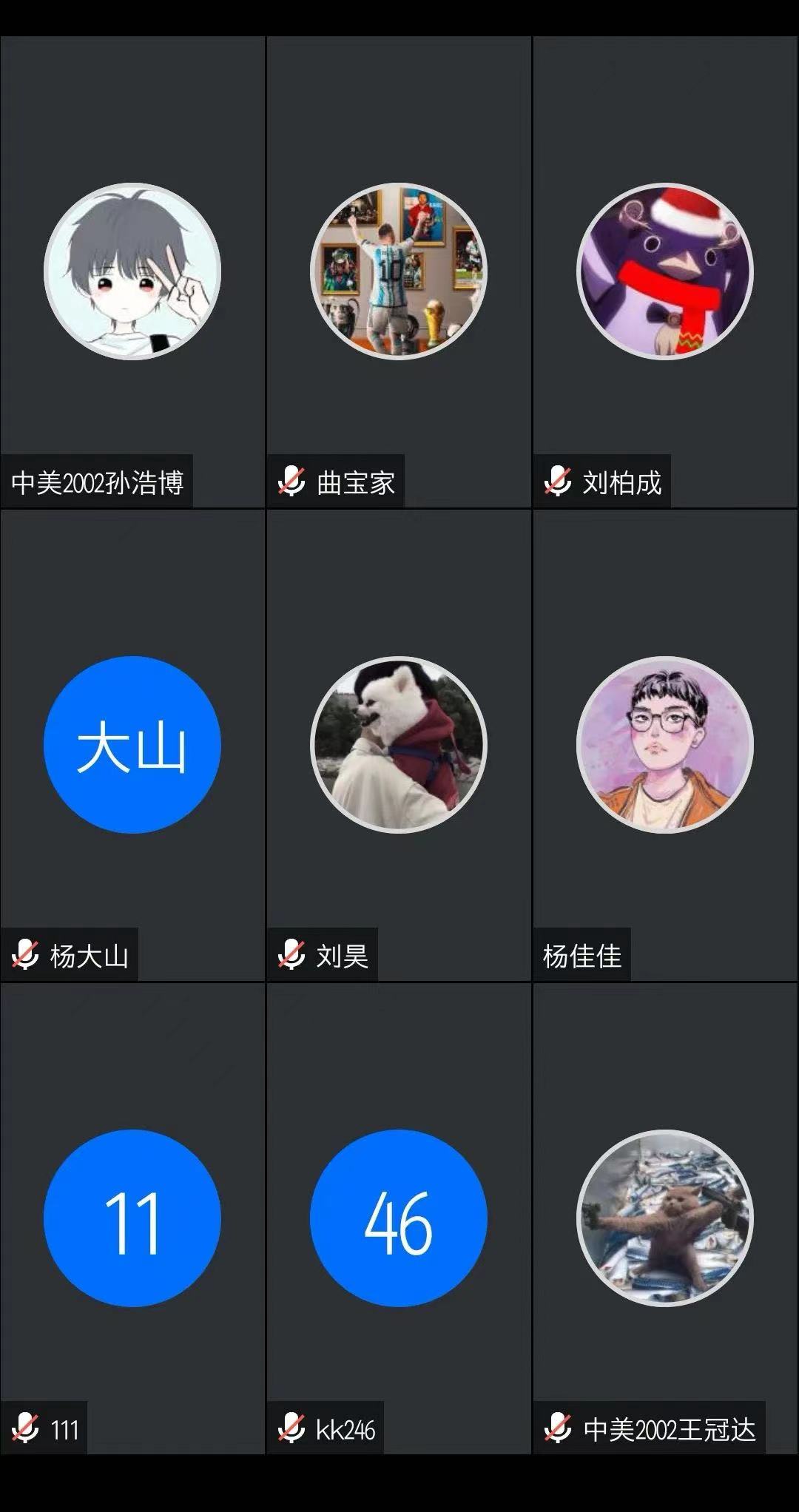Select the 杨大山 participant tile

pos(132,745)
